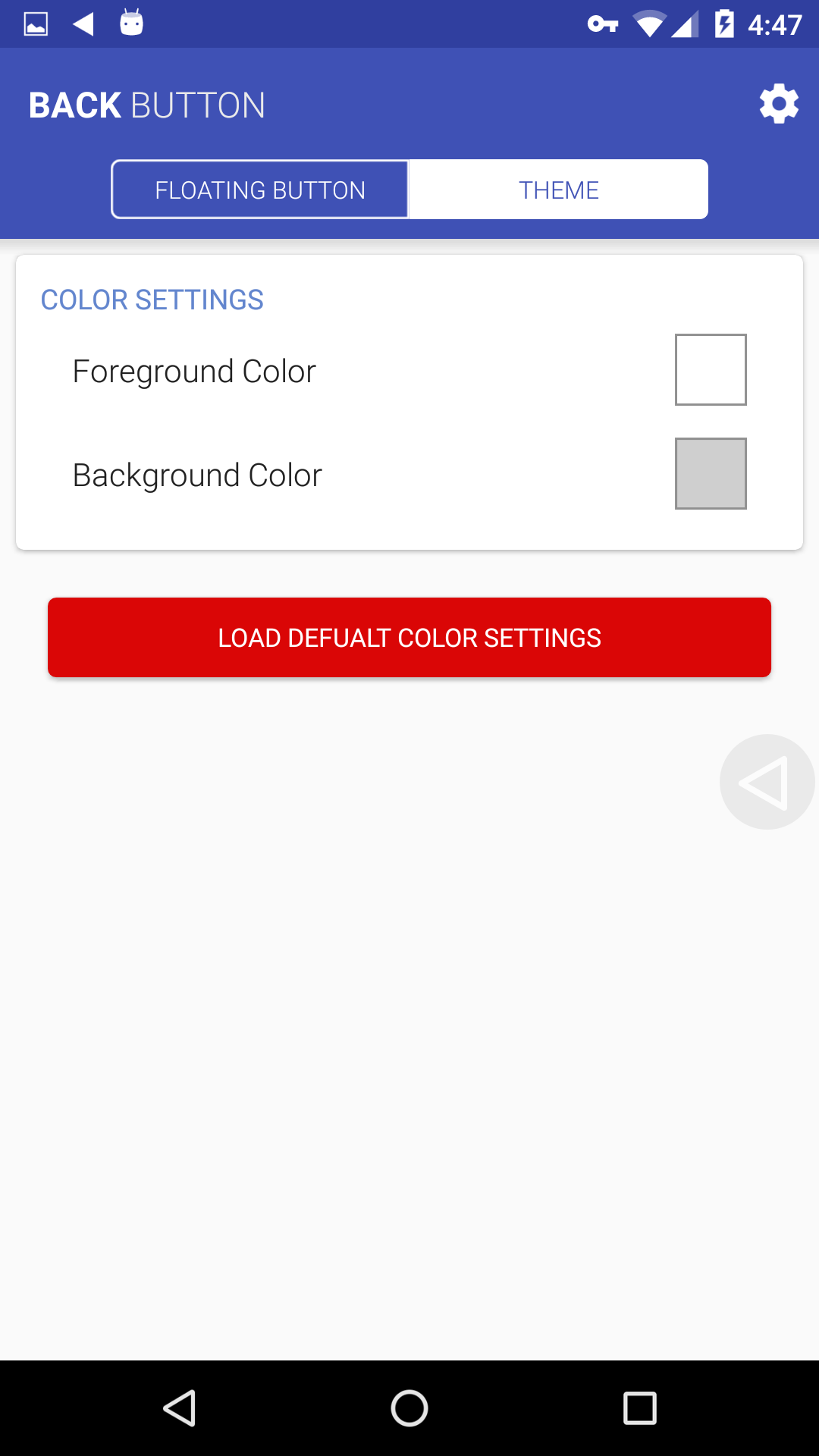
Task: Pick a new Foreground Color swatch
Action: (711, 370)
